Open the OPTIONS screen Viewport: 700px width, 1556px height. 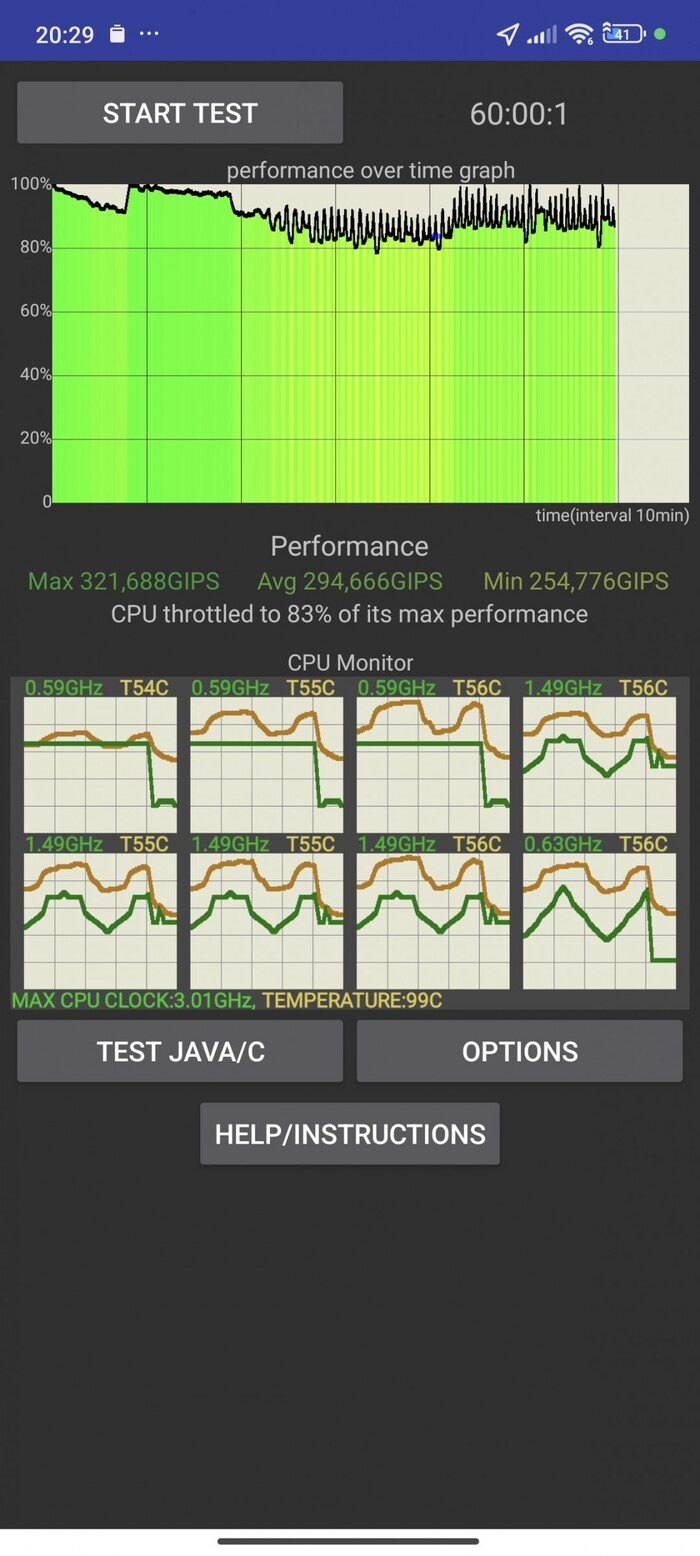519,1051
